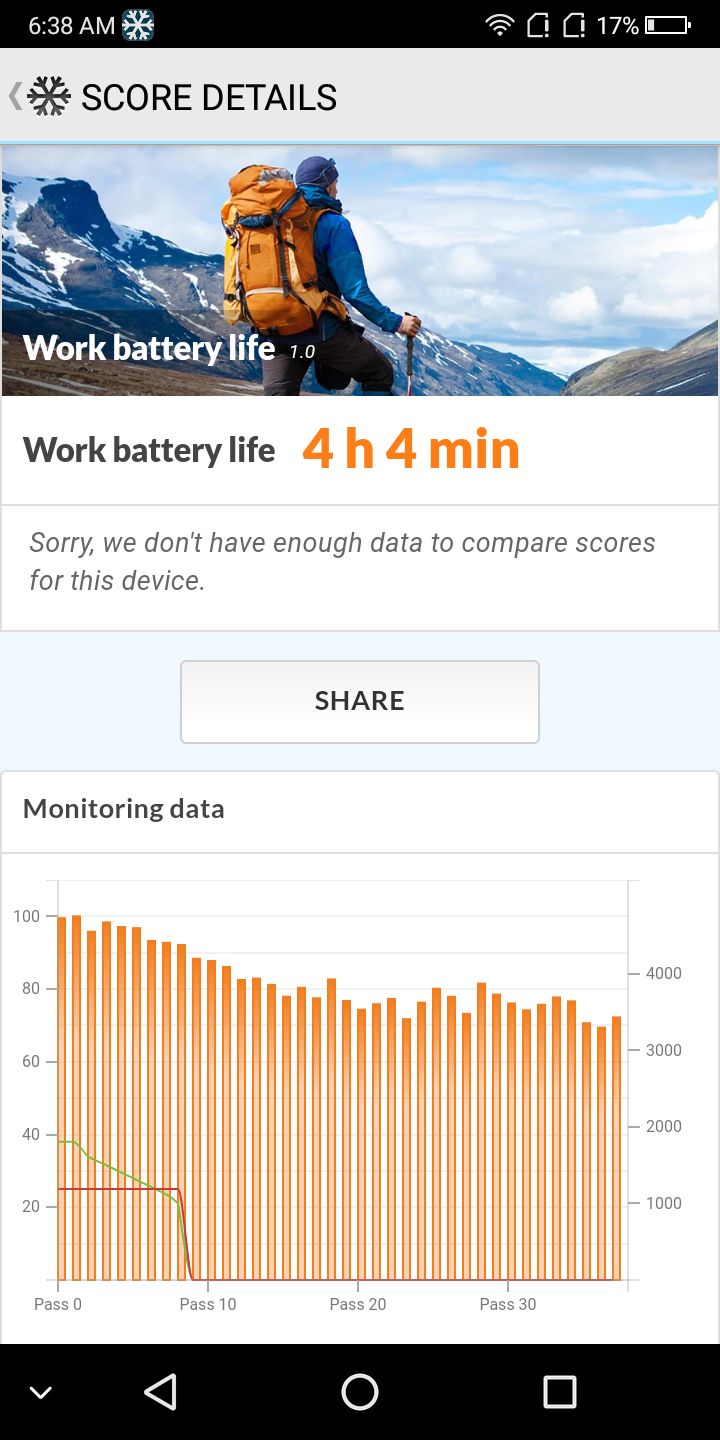The width and height of the screenshot is (720, 1440).
Task: Go to the home screen
Action: point(360,1391)
